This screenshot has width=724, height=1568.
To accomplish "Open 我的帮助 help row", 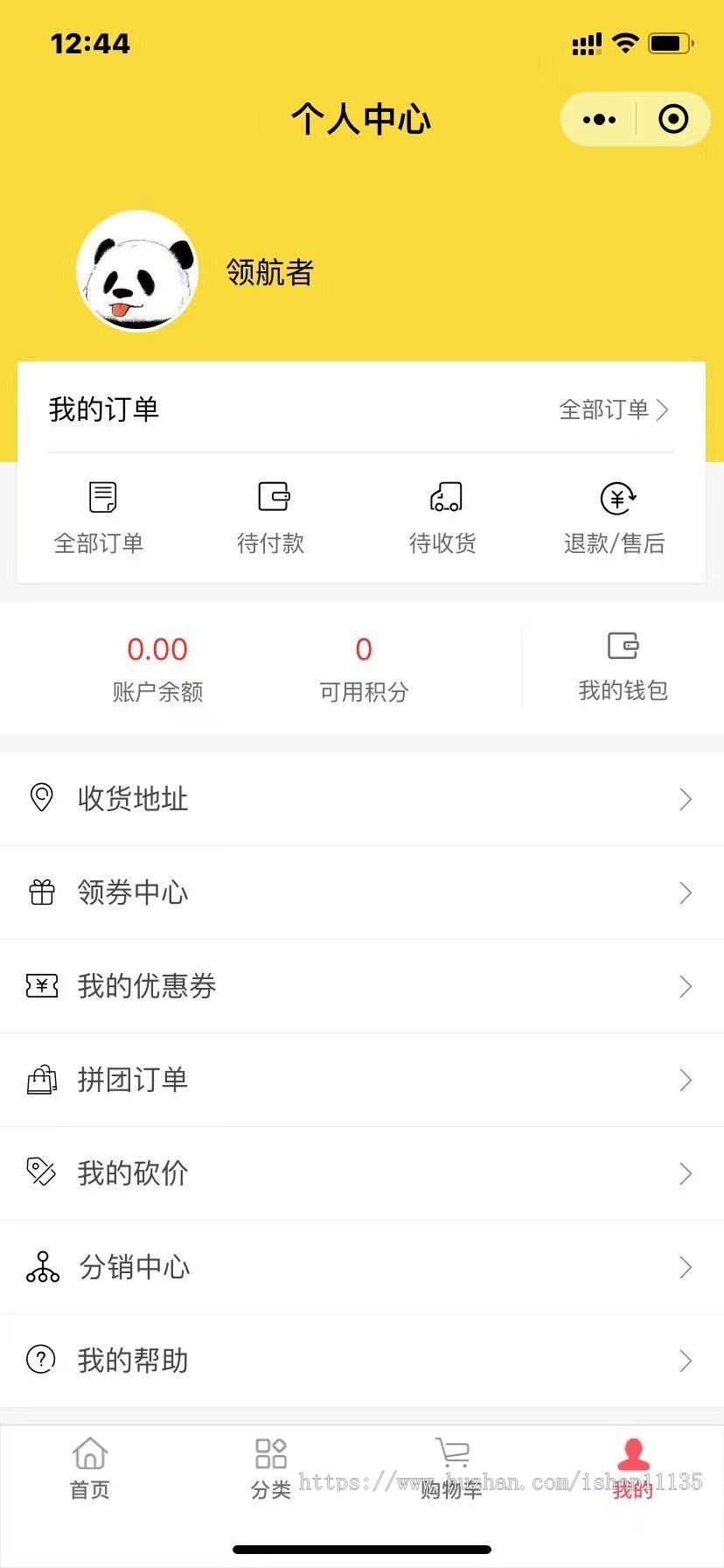I will coord(362,1361).
